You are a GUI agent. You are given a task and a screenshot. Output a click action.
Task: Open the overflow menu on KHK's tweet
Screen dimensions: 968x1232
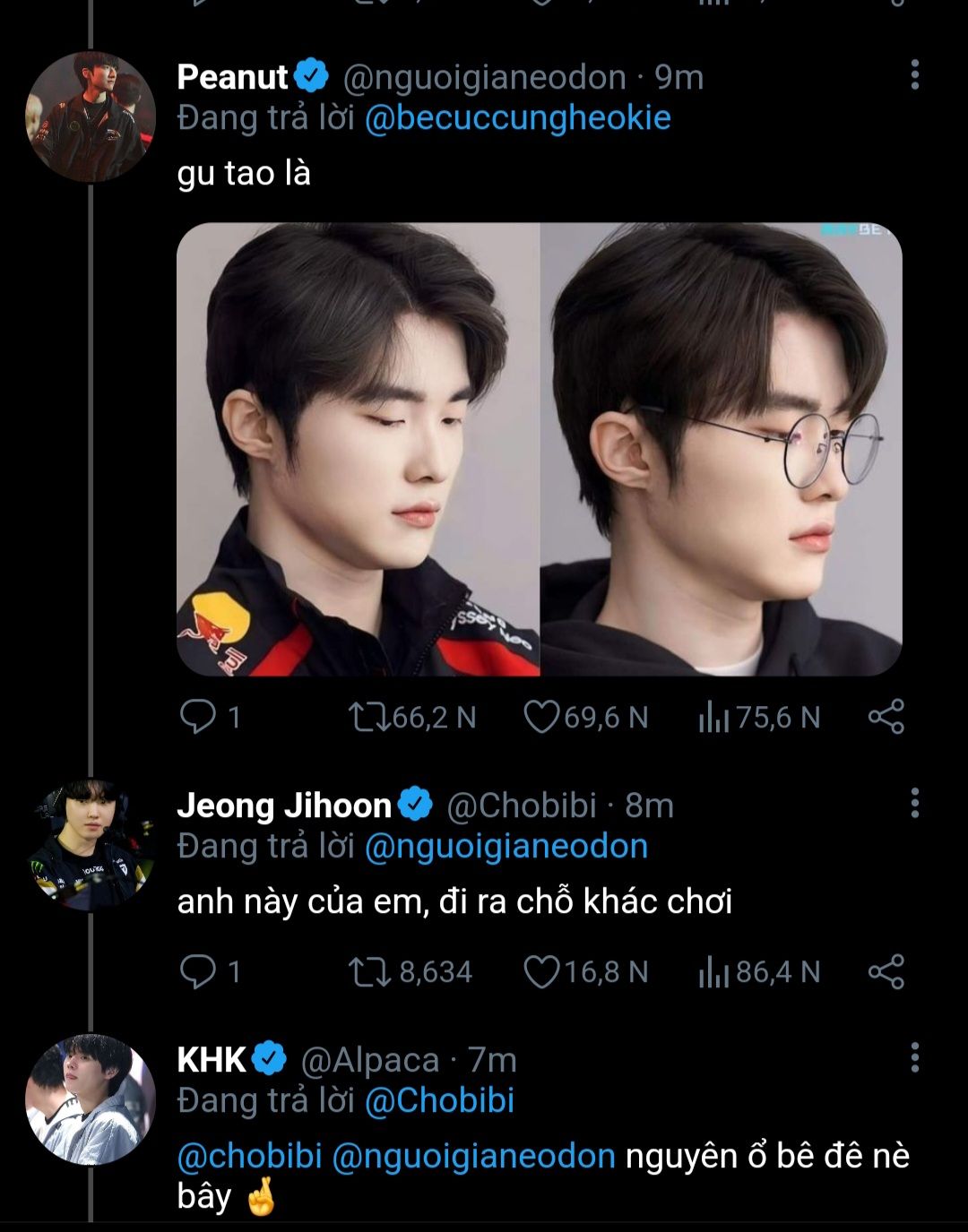pyautogui.click(x=914, y=1058)
